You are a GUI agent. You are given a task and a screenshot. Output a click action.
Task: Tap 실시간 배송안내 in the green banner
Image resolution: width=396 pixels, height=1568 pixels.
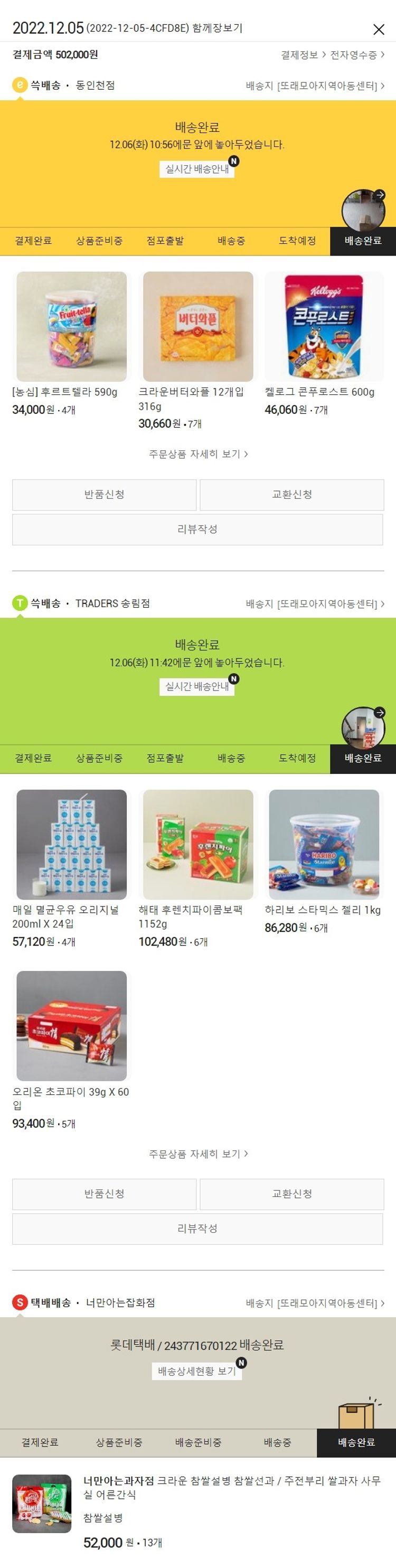coord(197,686)
